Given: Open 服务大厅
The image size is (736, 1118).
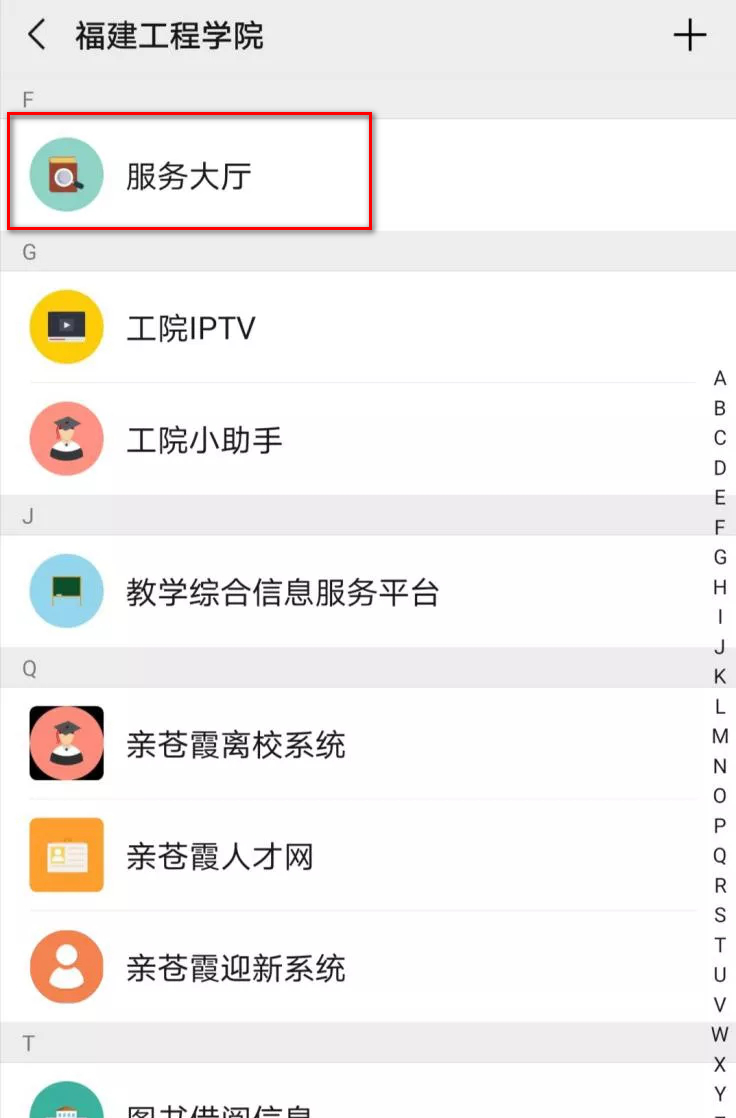Looking at the screenshot, I should 368,175.
